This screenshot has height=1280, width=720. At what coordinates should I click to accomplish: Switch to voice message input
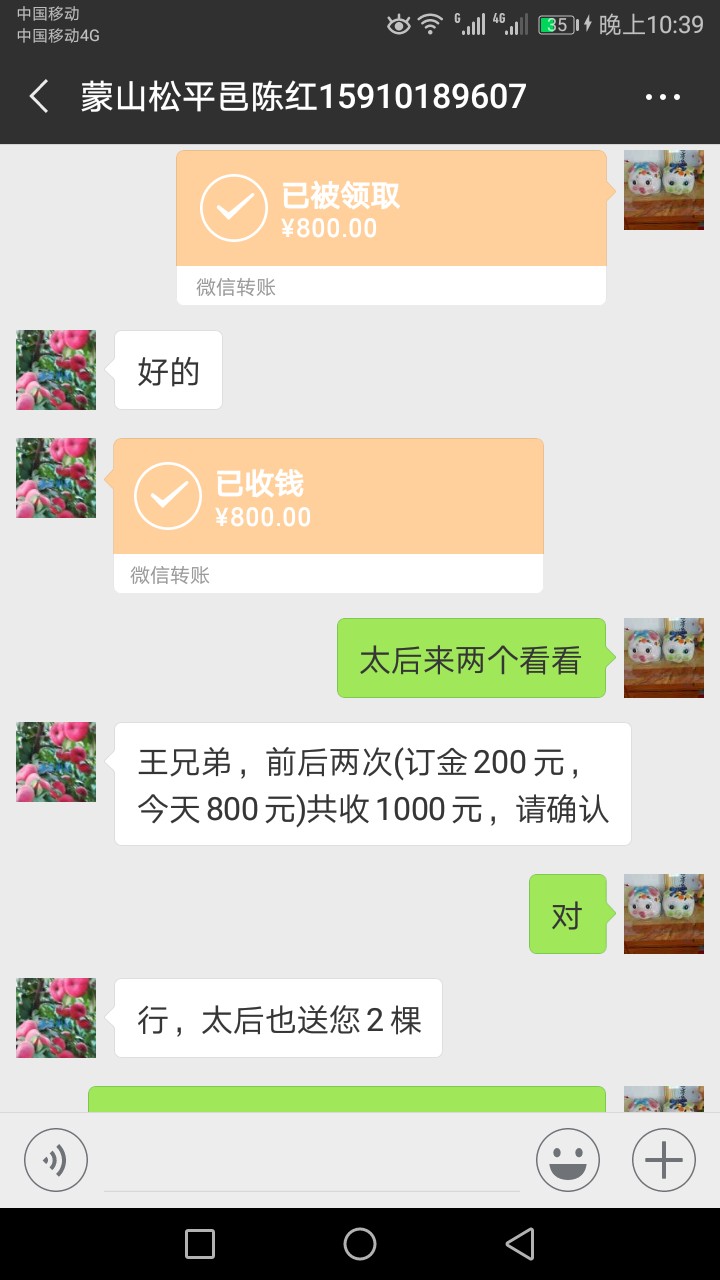point(56,1160)
